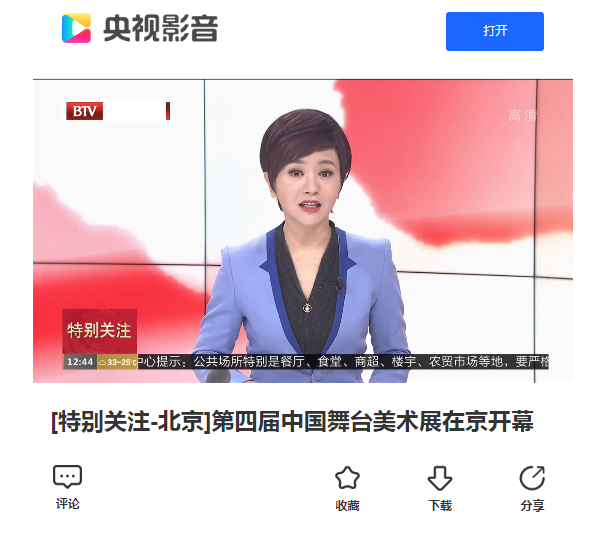The height and width of the screenshot is (539, 608).
Task: Play the BTV news video
Action: [x=302, y=231]
